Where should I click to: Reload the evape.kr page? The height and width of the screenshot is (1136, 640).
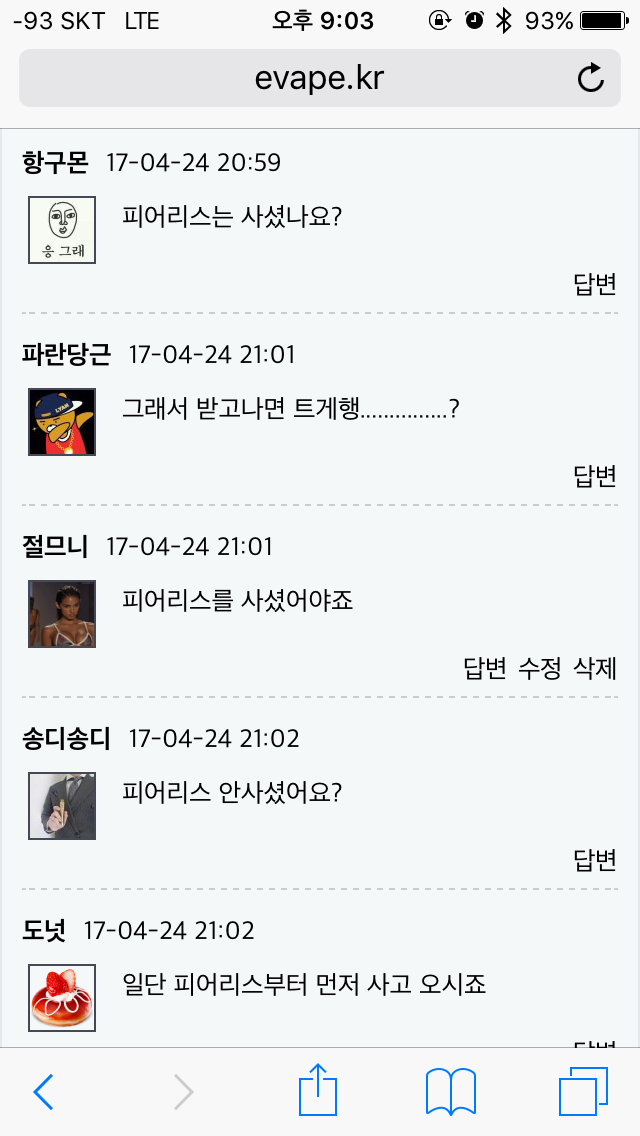click(x=591, y=78)
